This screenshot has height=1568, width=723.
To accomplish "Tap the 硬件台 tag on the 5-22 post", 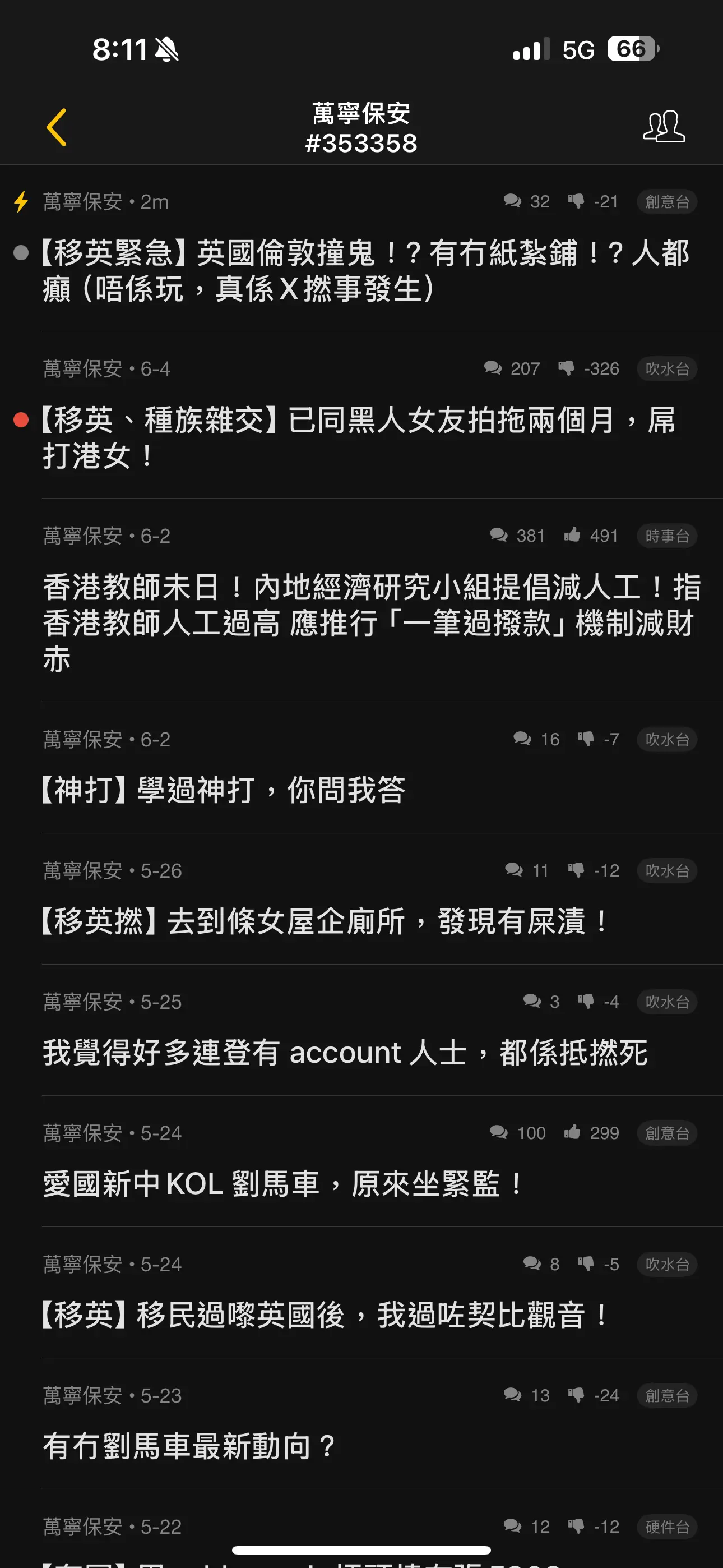I will tap(667, 1526).
